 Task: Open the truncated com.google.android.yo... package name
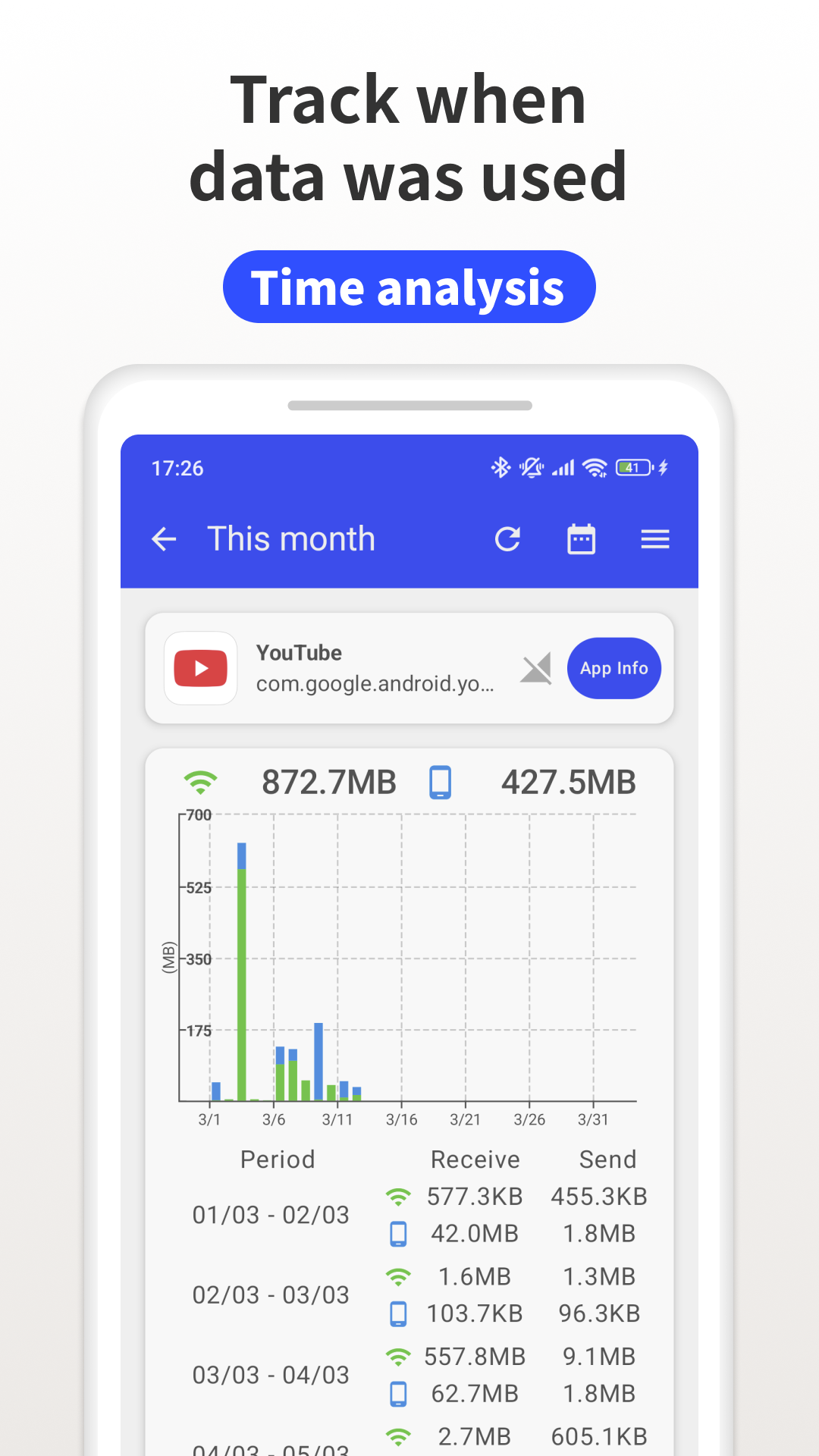click(x=375, y=683)
